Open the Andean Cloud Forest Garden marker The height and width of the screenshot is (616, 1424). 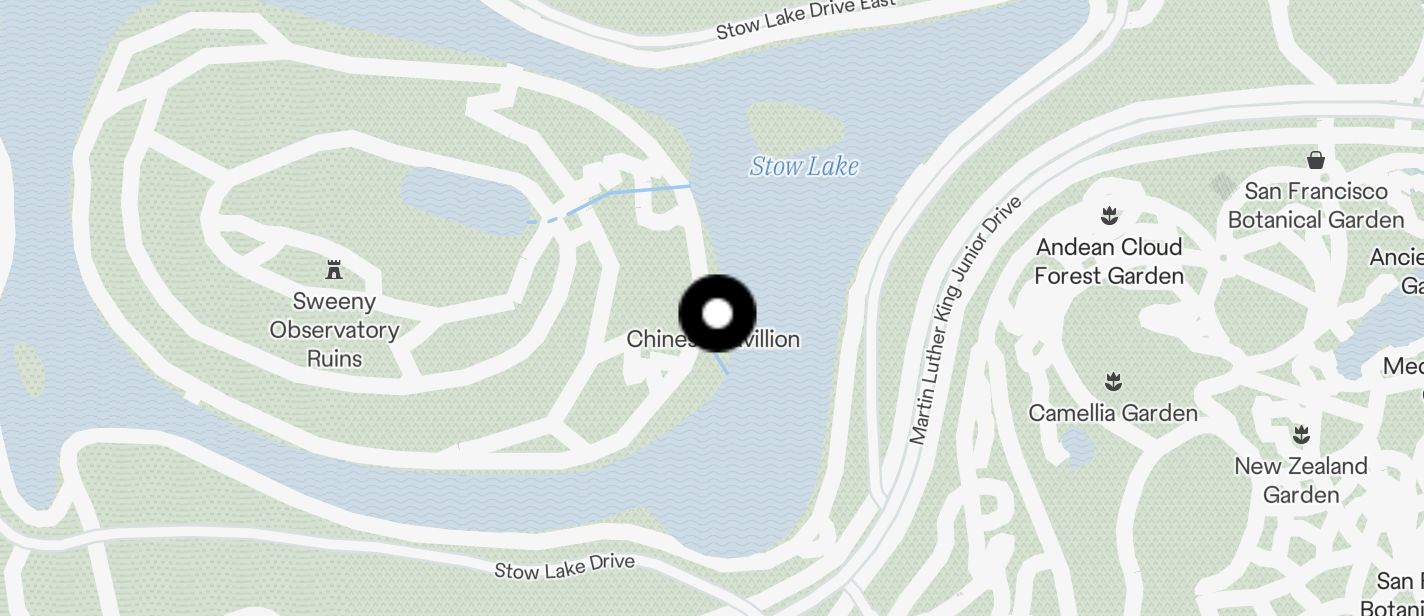tap(1109, 215)
